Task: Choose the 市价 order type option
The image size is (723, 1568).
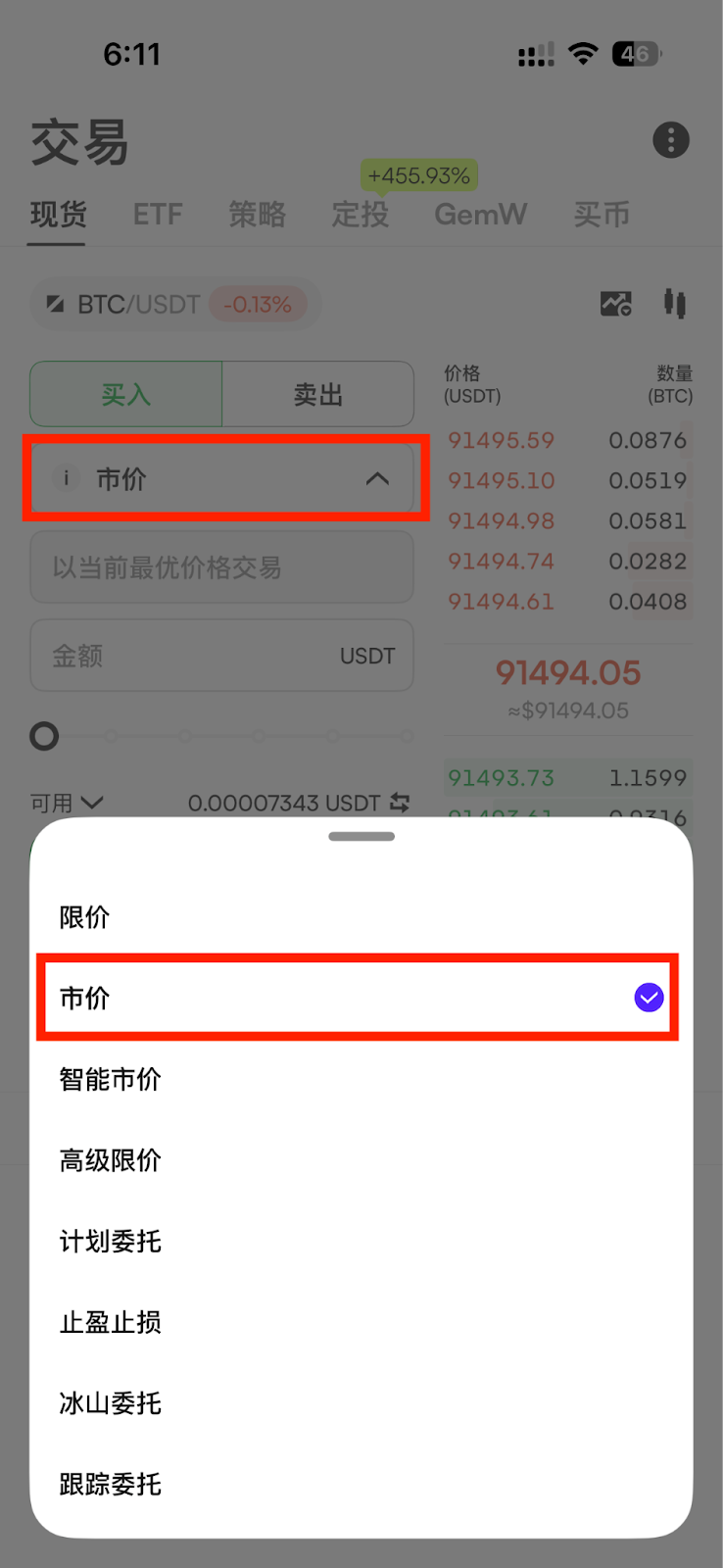Action: (x=358, y=998)
